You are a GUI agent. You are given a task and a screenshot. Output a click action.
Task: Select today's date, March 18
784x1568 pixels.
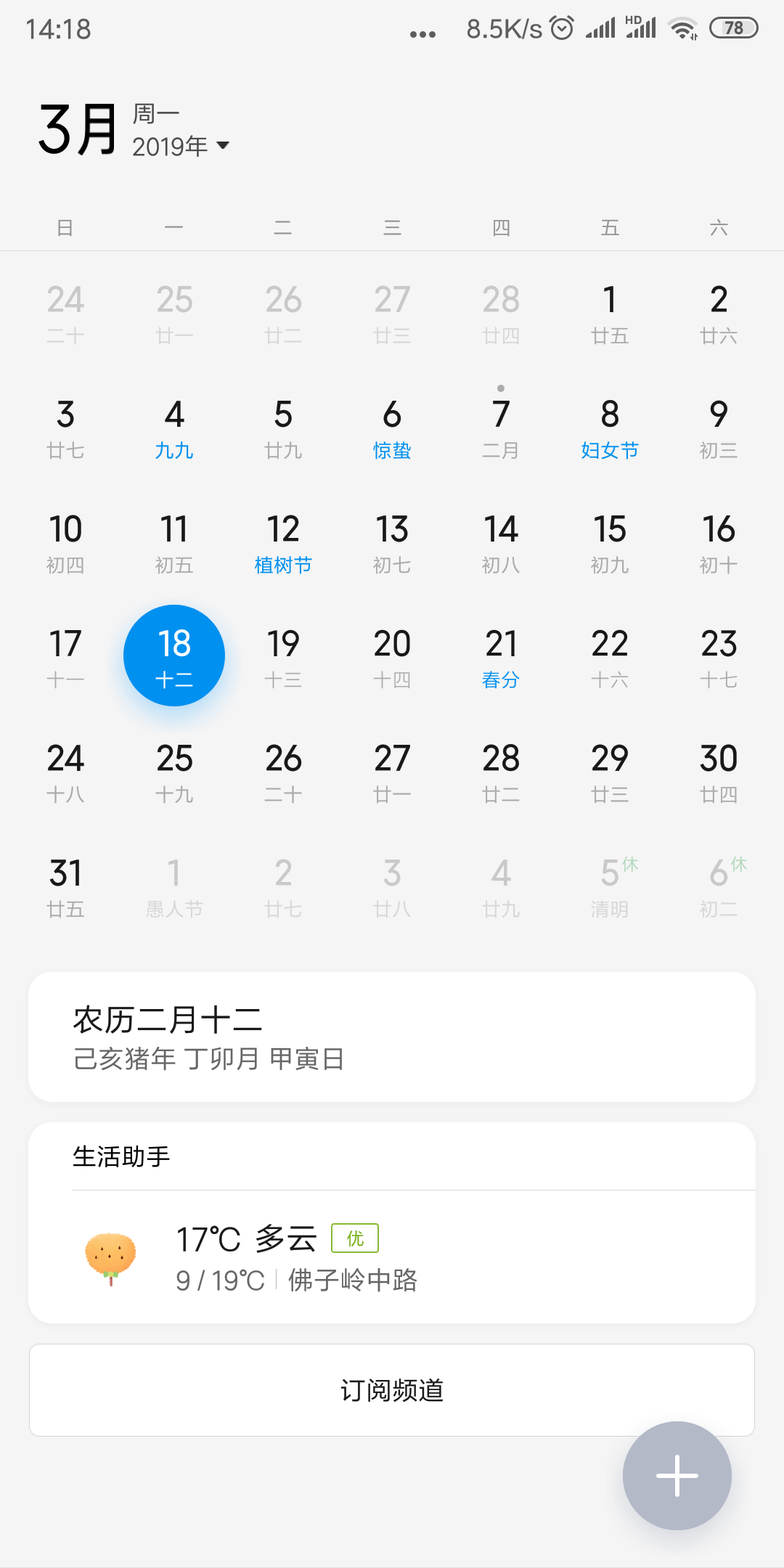point(174,656)
